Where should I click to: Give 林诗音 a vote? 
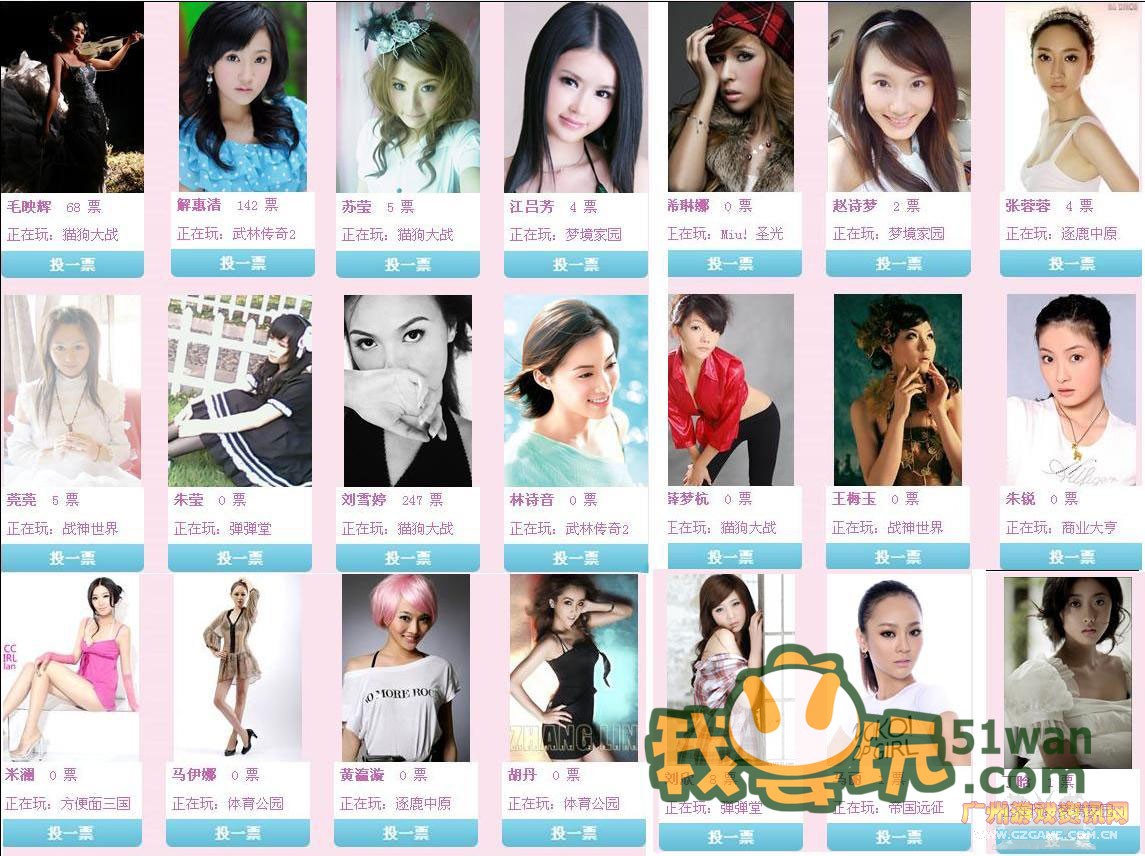tap(575, 557)
